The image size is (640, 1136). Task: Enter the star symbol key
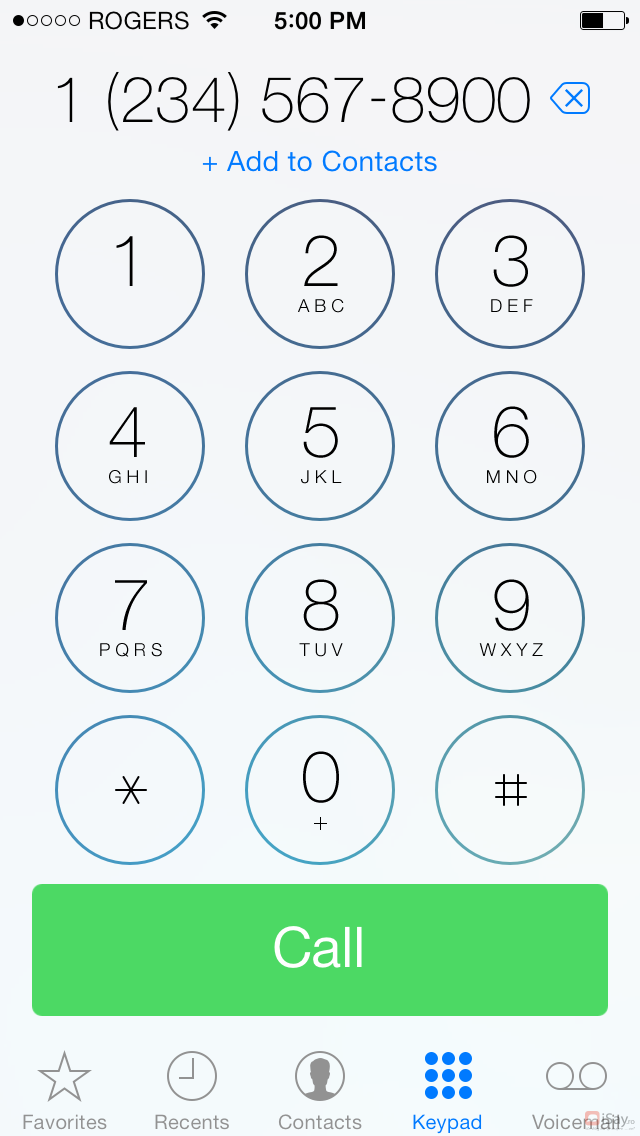(x=130, y=790)
